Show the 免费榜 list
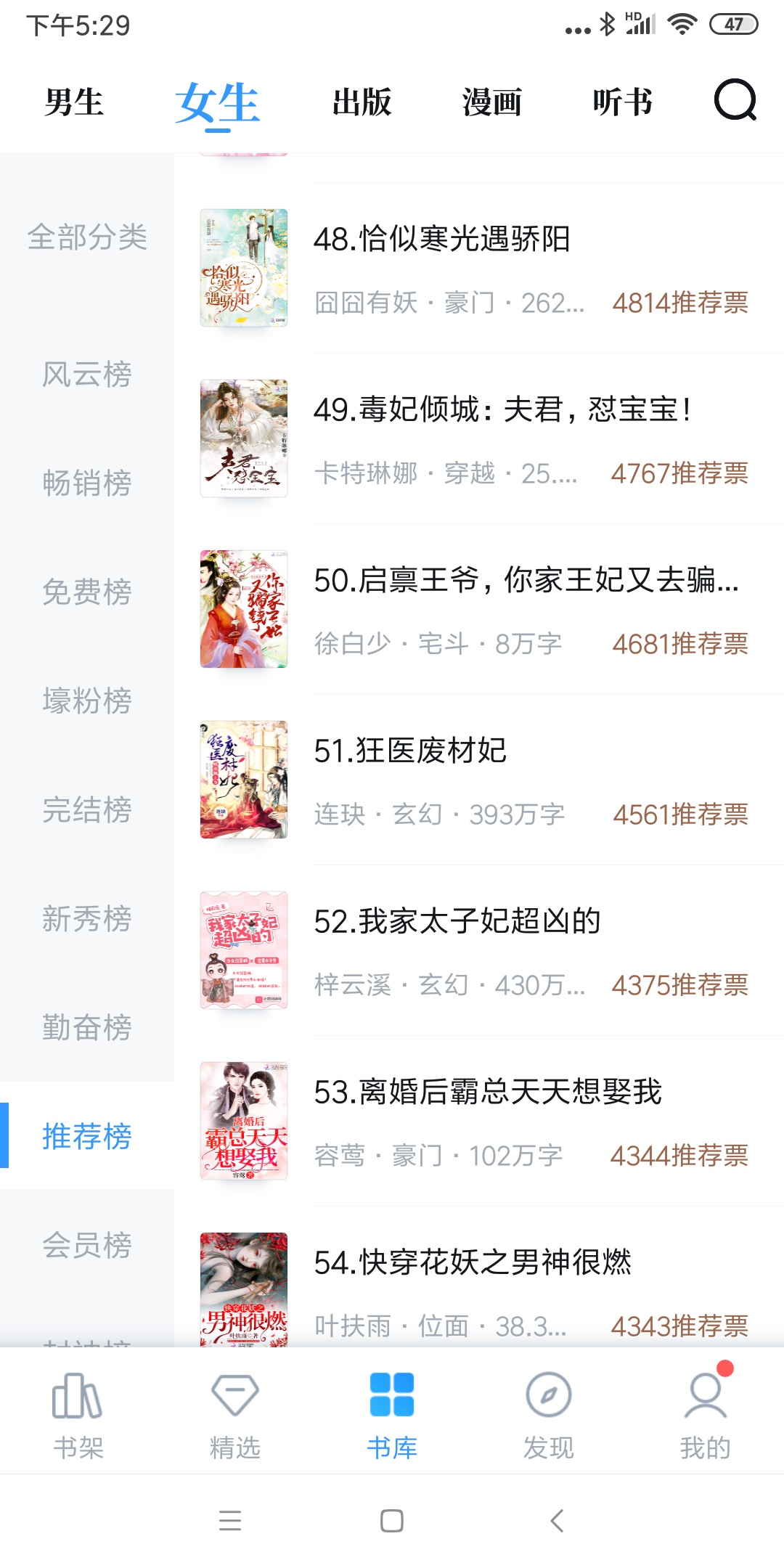784x1568 pixels. [x=87, y=592]
